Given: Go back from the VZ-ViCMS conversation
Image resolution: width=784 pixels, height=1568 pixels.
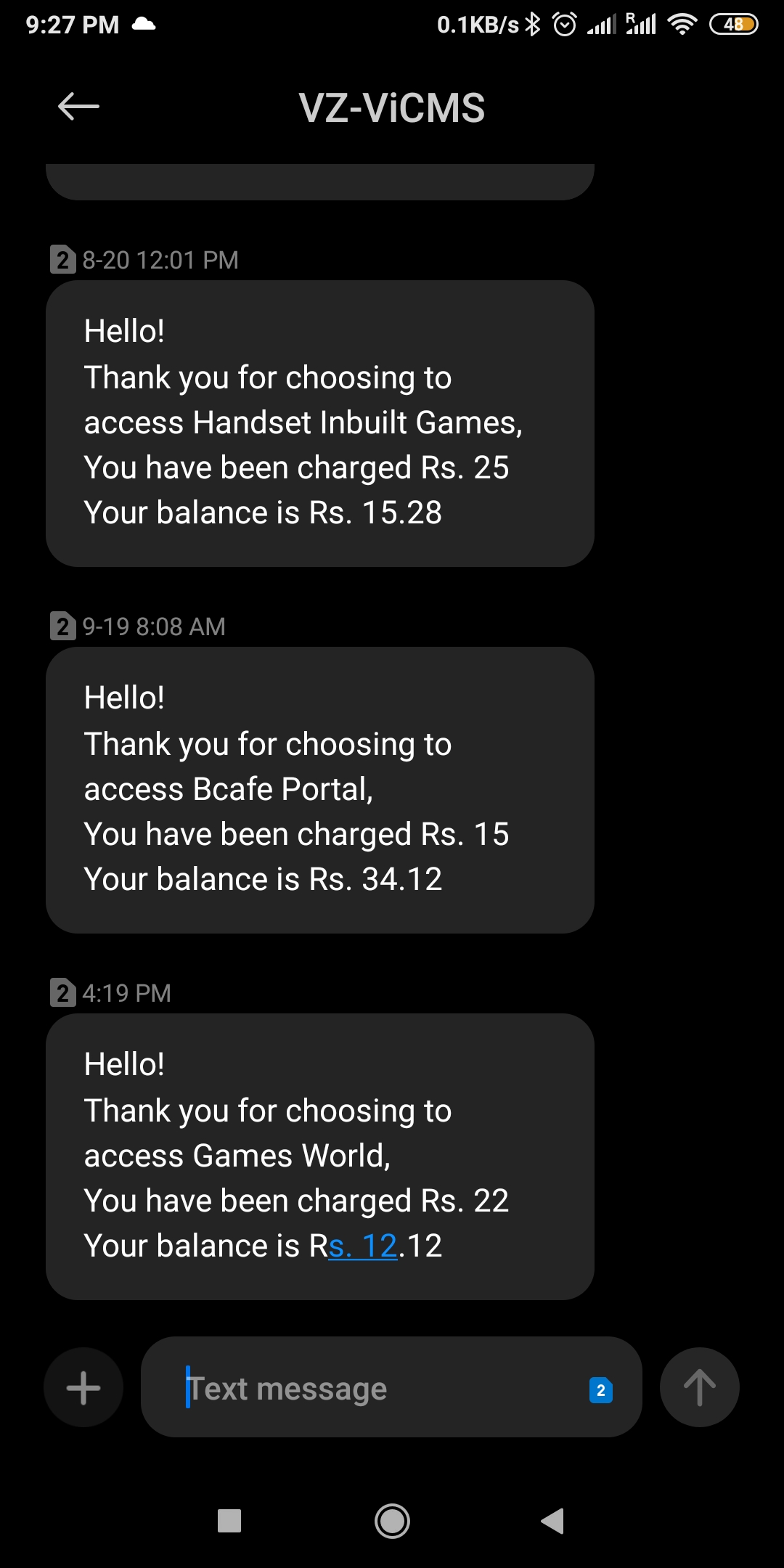Looking at the screenshot, I should coord(78,107).
